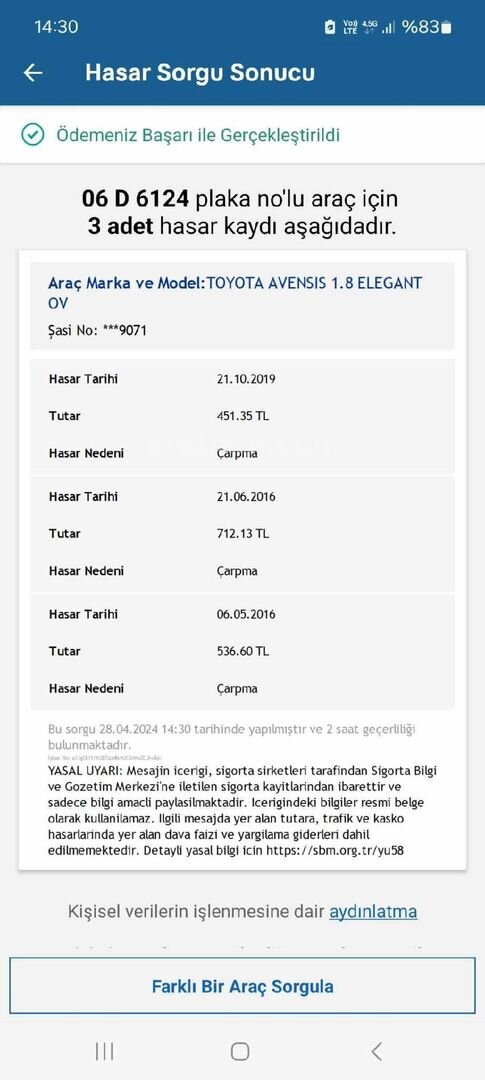Go to the home screen
485x1080 pixels.
click(240, 1051)
